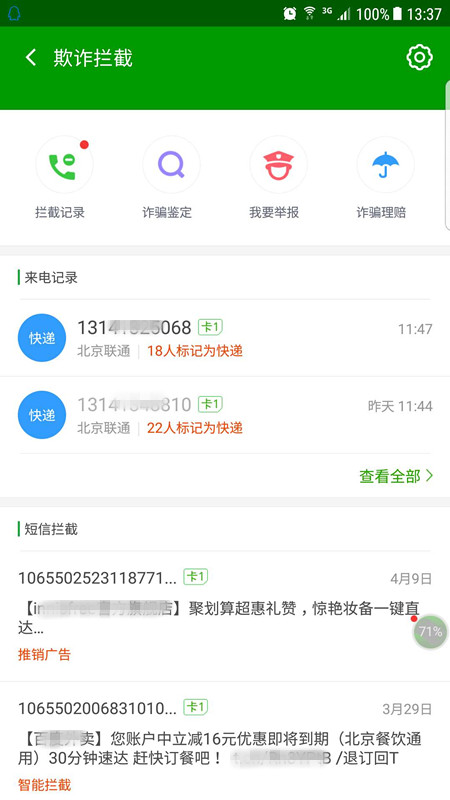Open 拦截记录 interception records
450x800 pixels.
click(x=60, y=179)
